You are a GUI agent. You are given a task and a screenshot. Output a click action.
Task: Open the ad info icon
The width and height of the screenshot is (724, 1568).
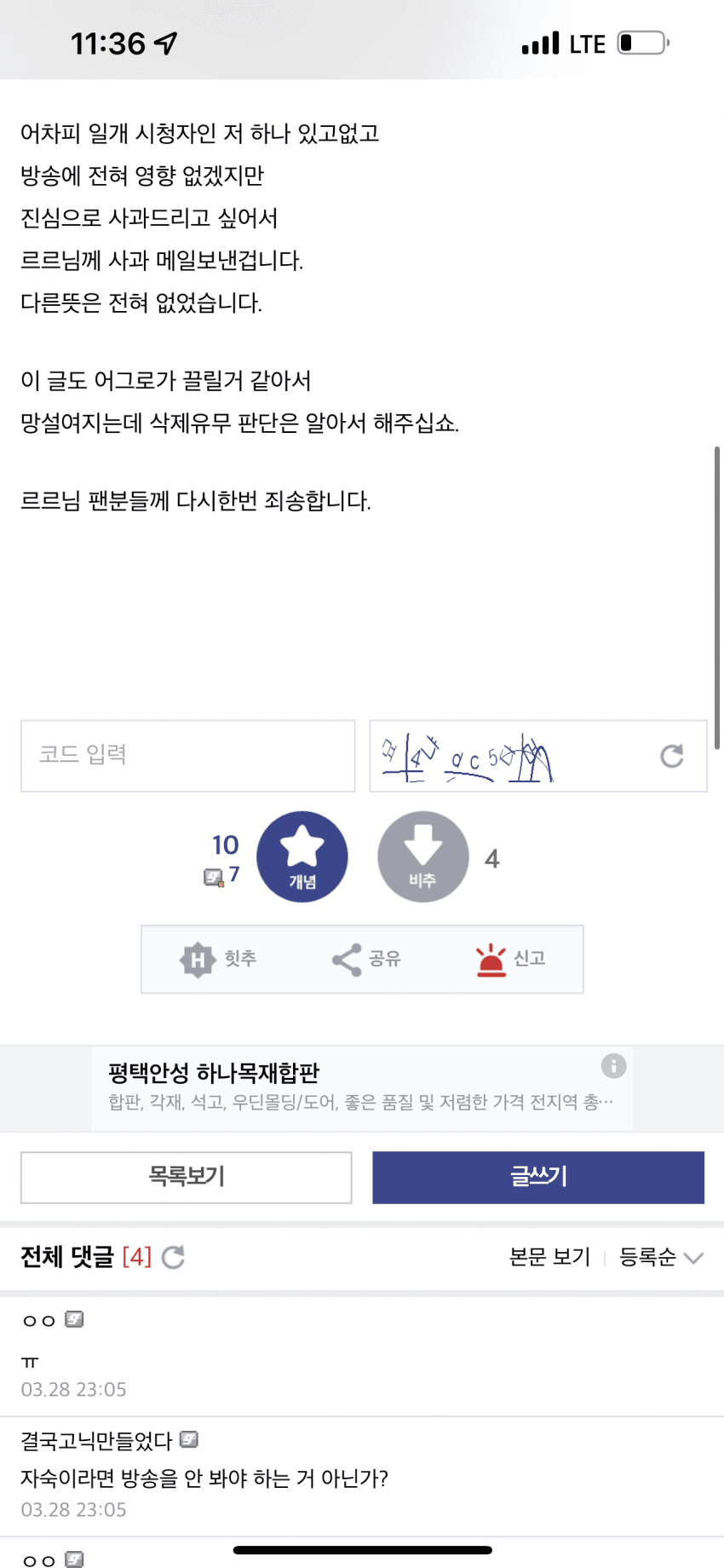[x=613, y=1066]
